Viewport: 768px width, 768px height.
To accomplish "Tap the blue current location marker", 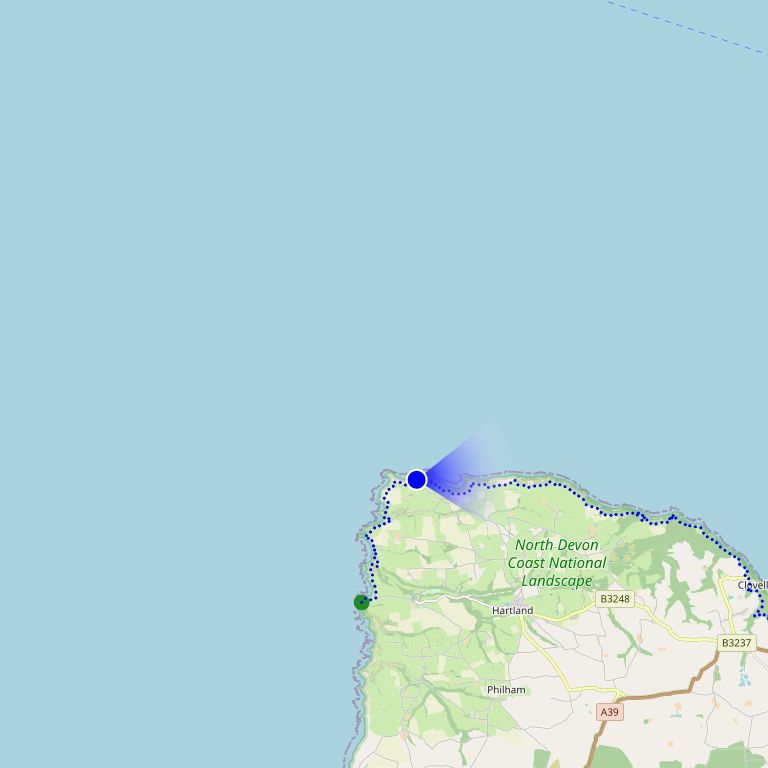I will click(417, 480).
